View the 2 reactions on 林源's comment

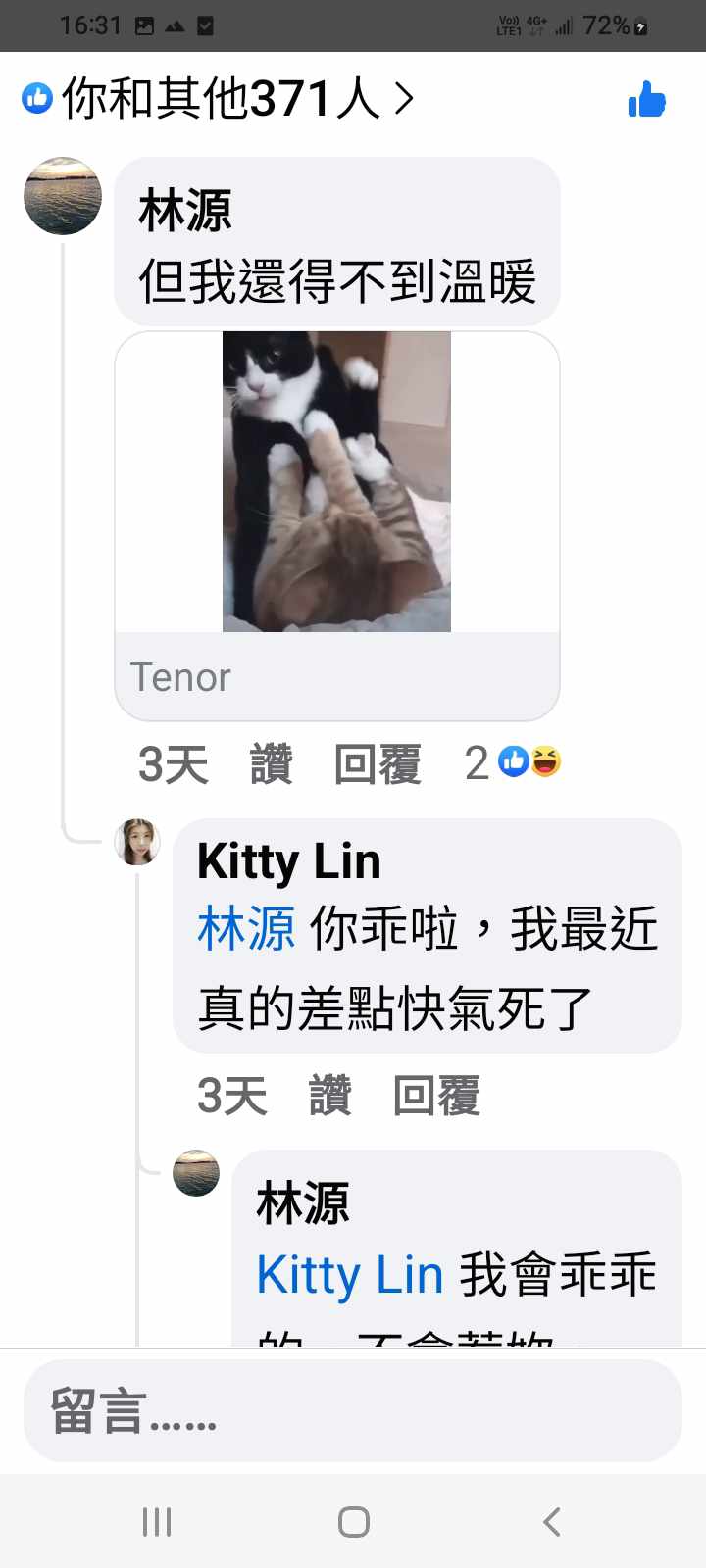click(x=513, y=762)
